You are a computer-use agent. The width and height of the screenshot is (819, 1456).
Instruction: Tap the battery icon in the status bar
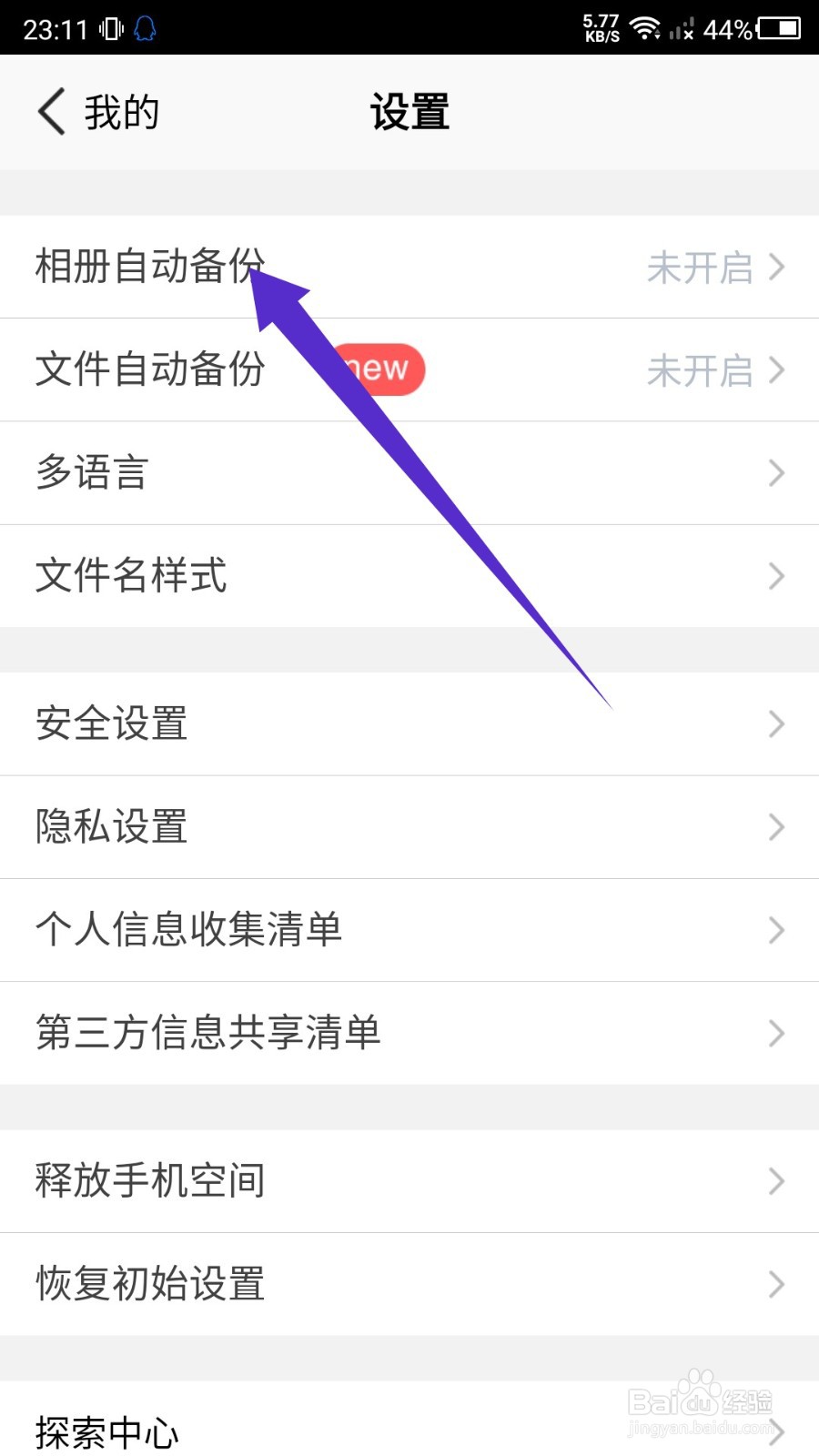click(x=778, y=28)
